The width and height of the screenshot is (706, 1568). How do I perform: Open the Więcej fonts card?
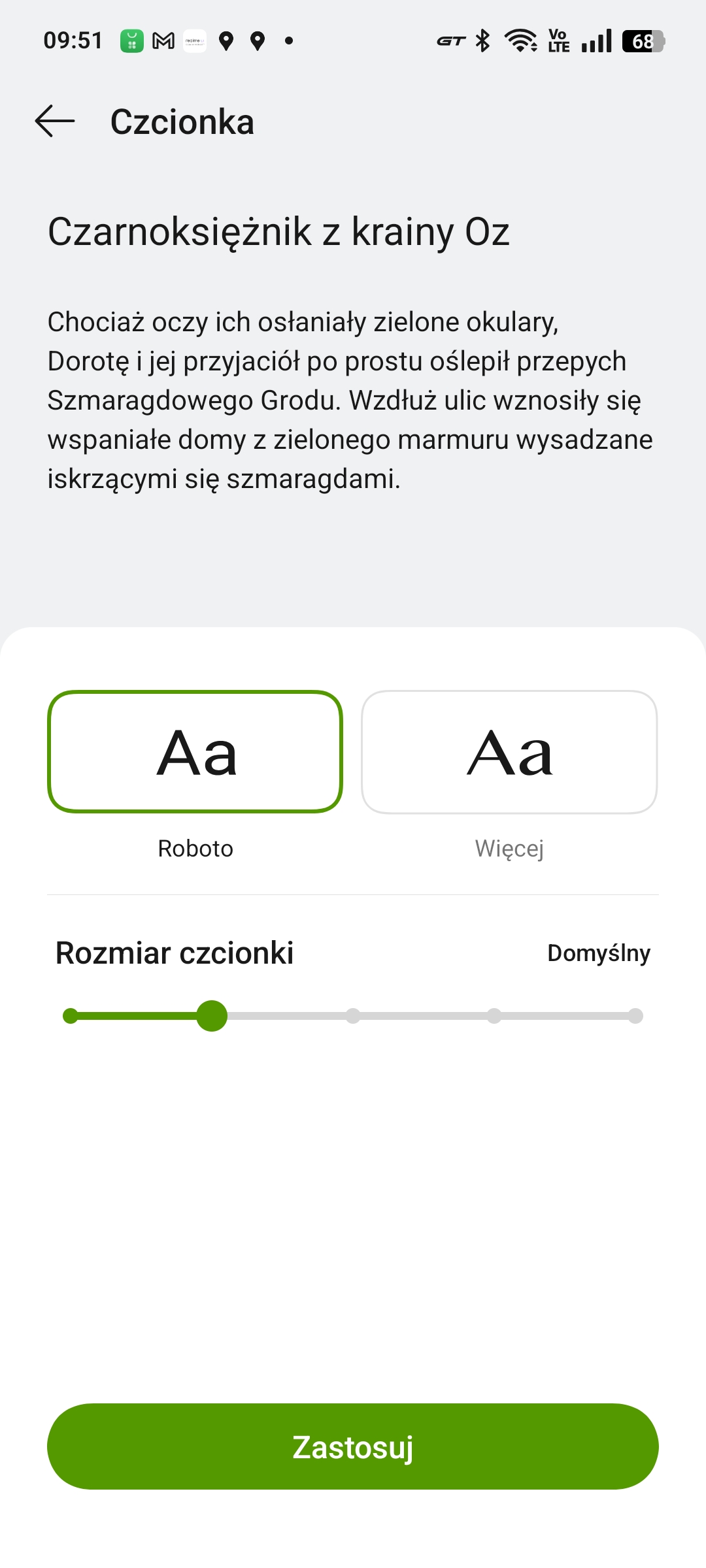[x=509, y=751]
